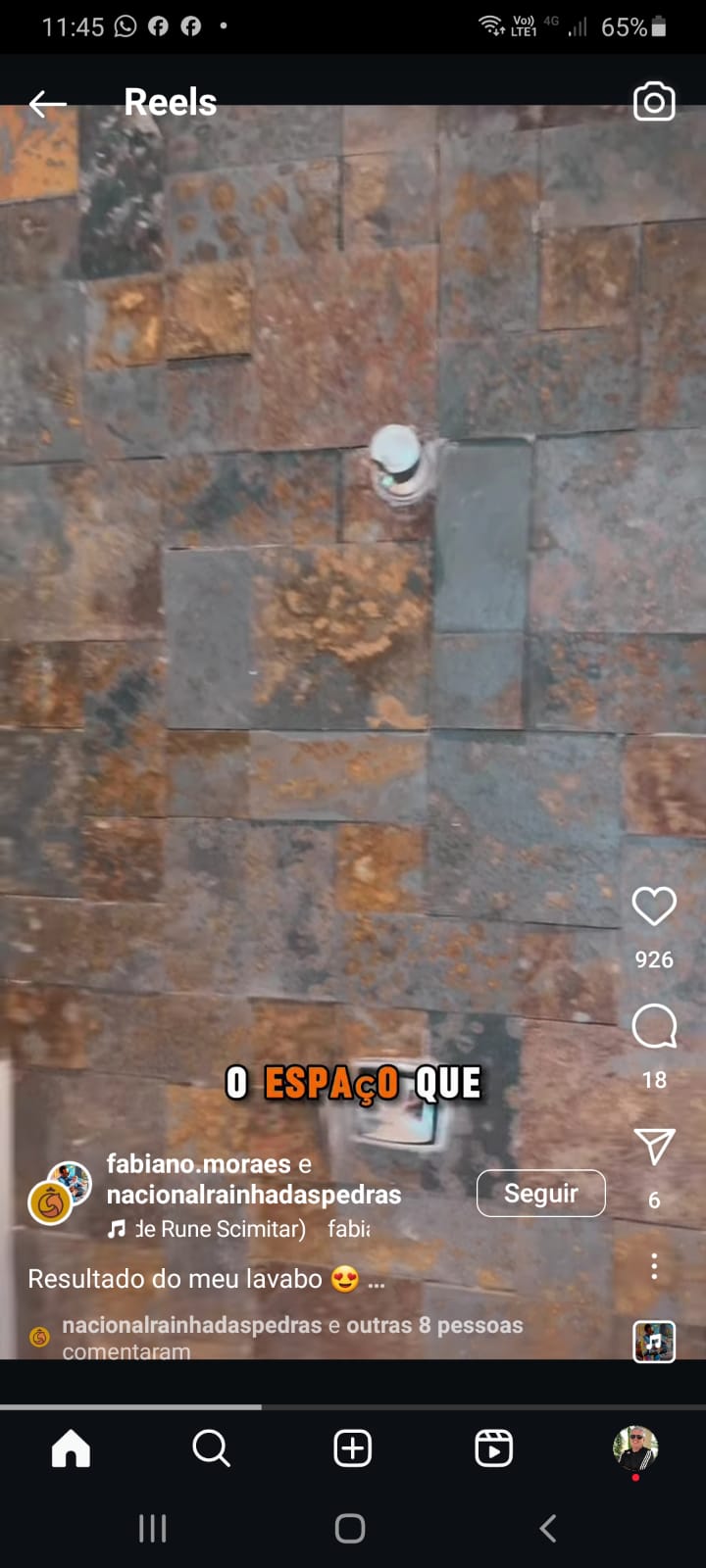Like the reel with the heart icon

click(x=654, y=906)
